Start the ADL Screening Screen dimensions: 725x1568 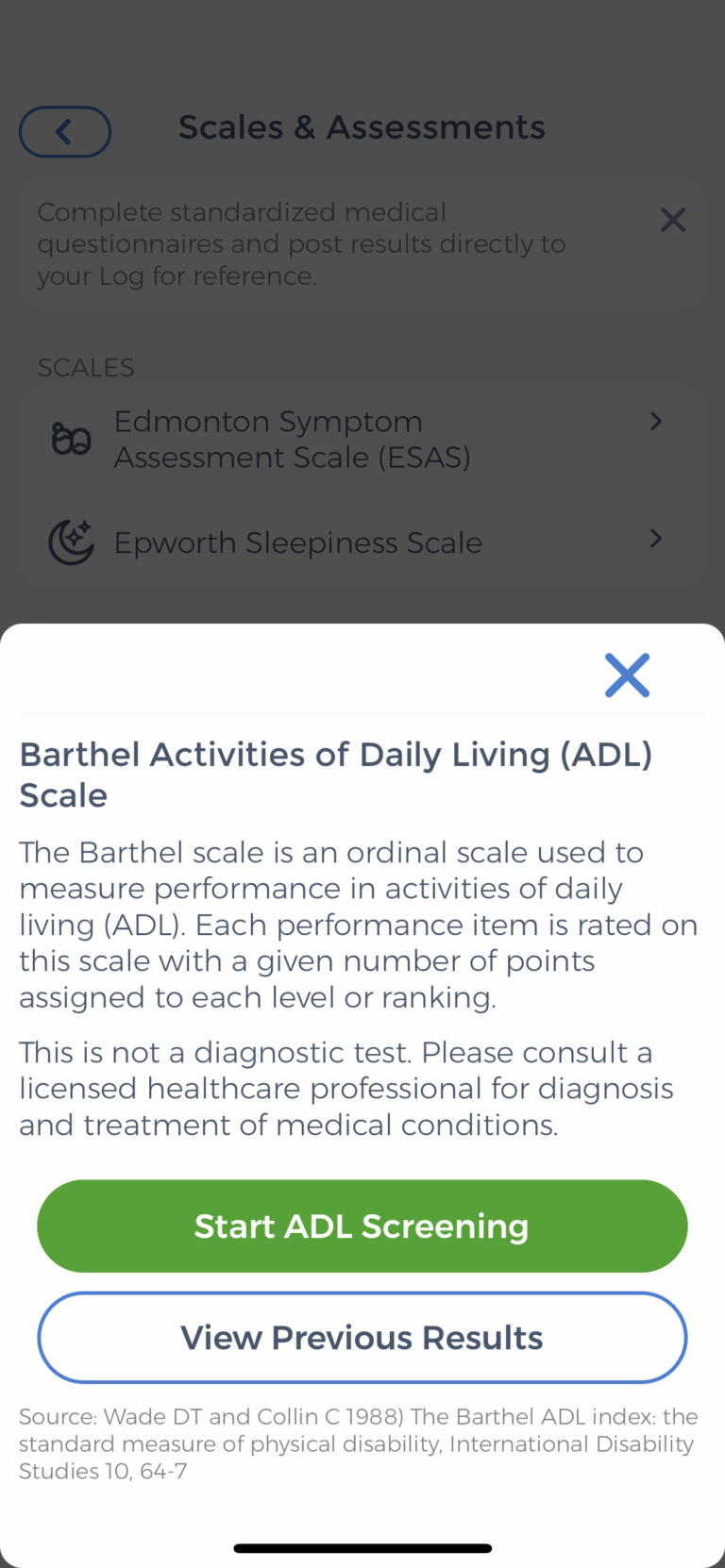pos(362,1226)
